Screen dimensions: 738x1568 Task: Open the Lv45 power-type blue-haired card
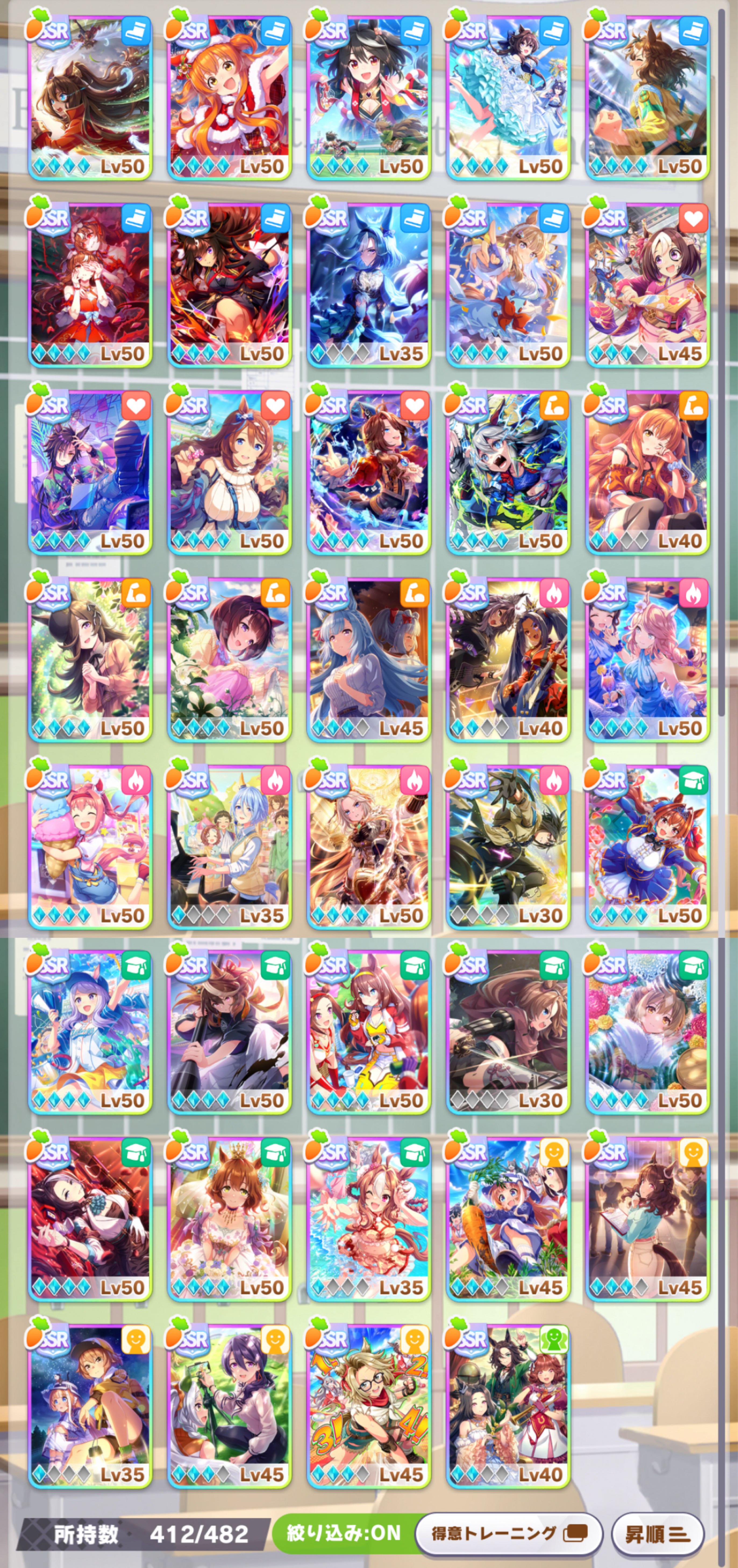point(368,660)
